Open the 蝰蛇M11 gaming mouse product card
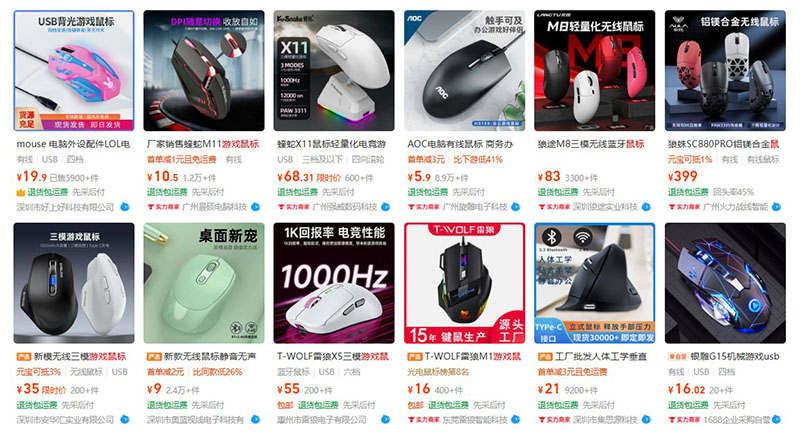 click(204, 70)
